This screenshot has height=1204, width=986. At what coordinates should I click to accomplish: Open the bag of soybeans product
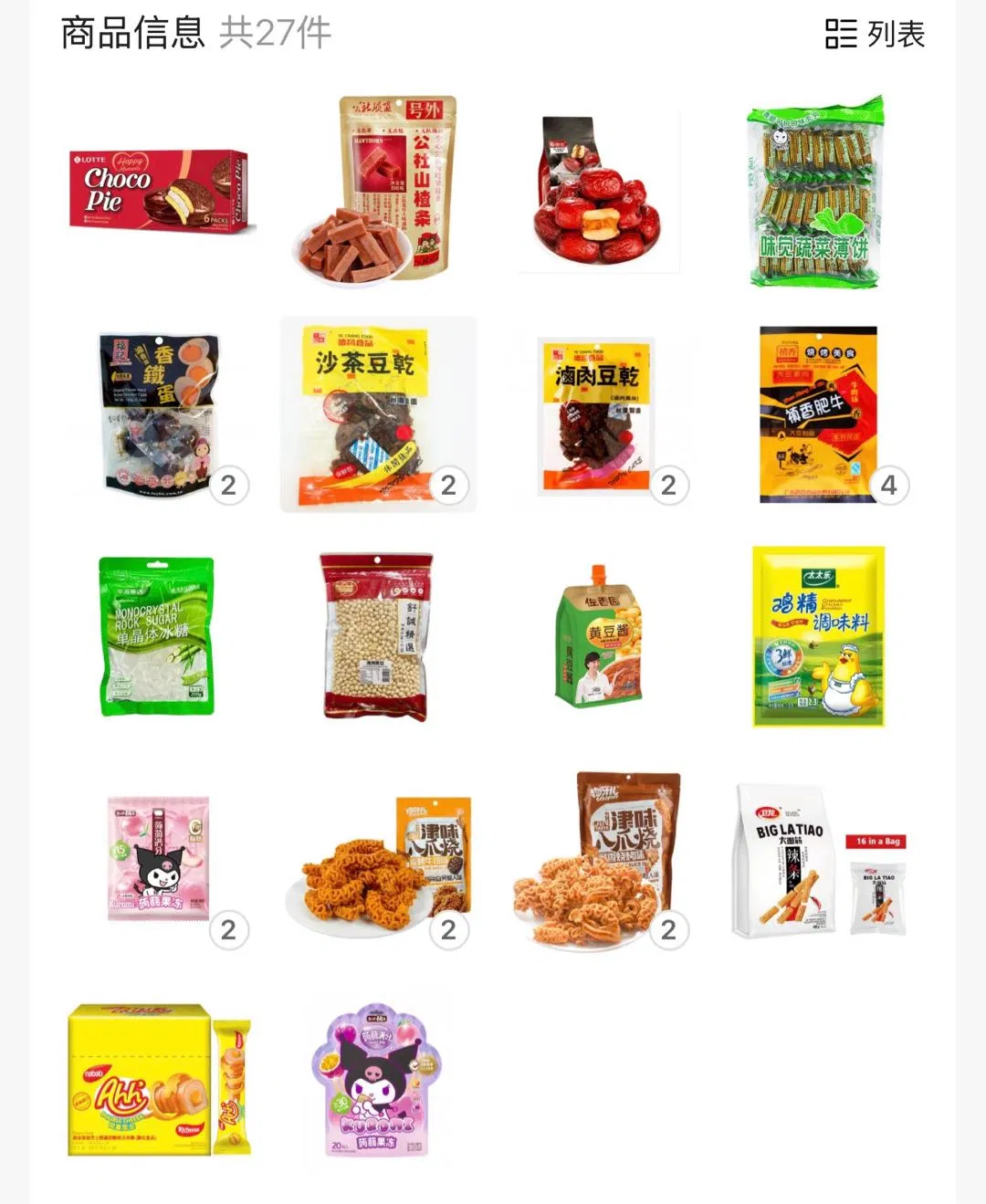(376, 637)
